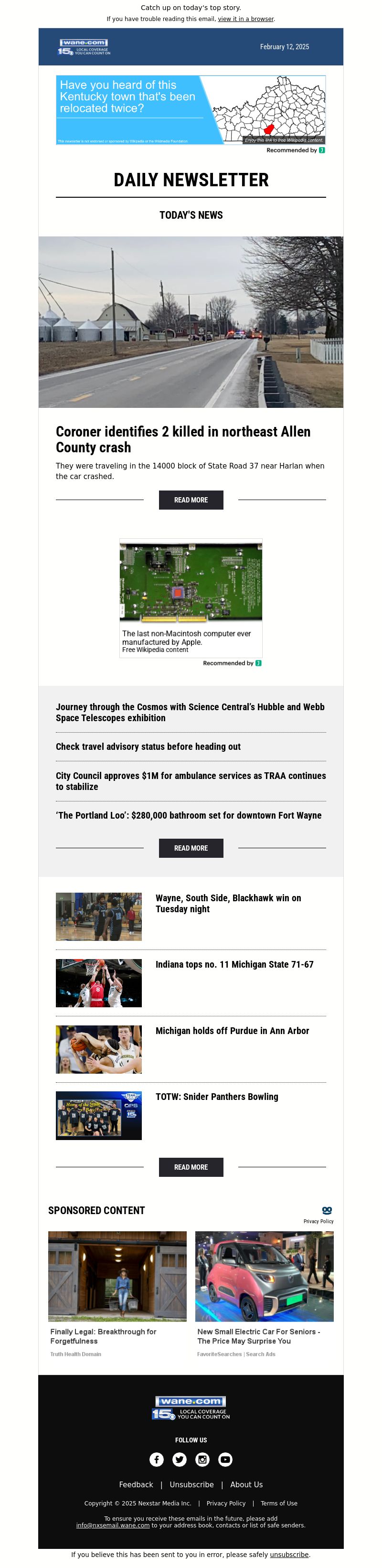Open the Coroner identifies 2 killed headline
Screen dimensions: 382x1568
(182, 439)
